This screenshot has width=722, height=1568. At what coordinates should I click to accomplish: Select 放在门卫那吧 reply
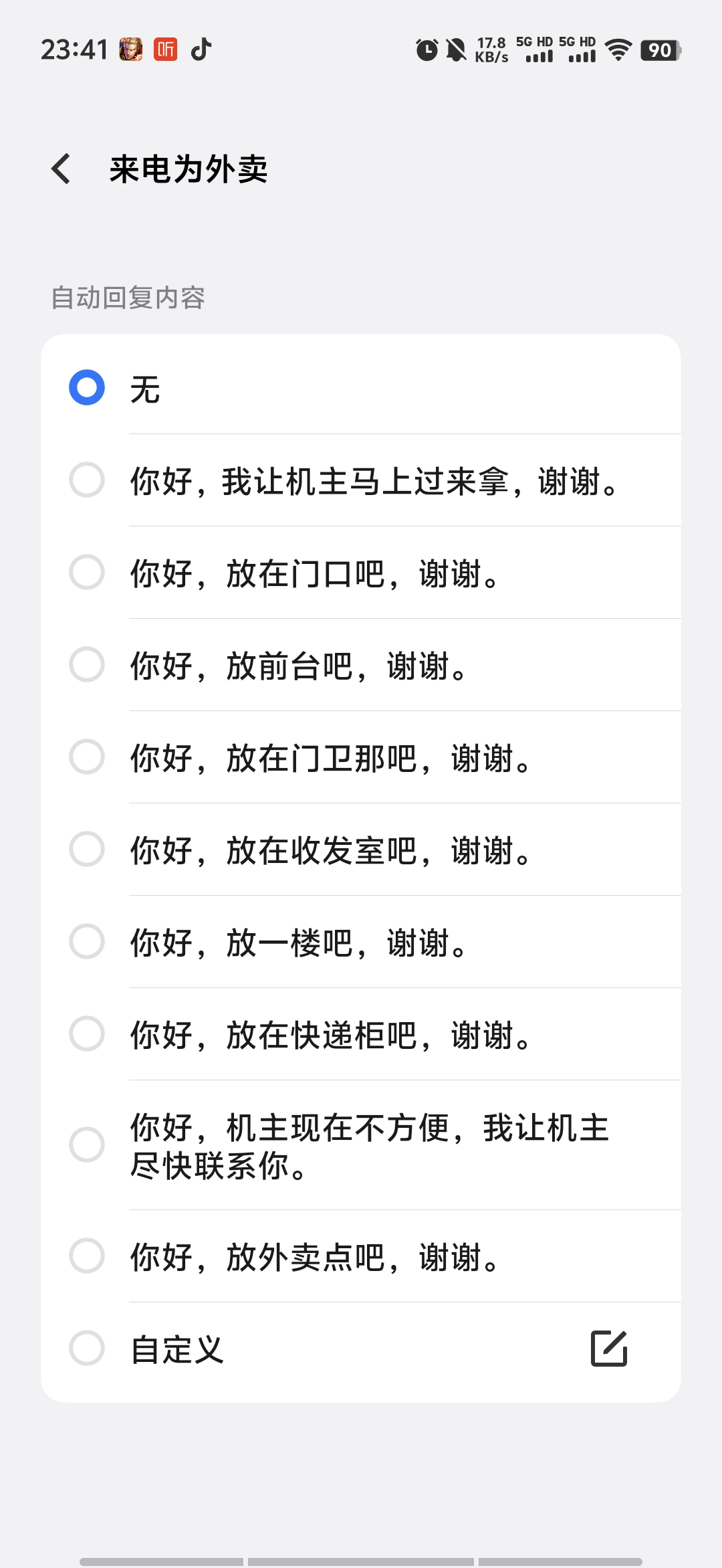pos(361,757)
